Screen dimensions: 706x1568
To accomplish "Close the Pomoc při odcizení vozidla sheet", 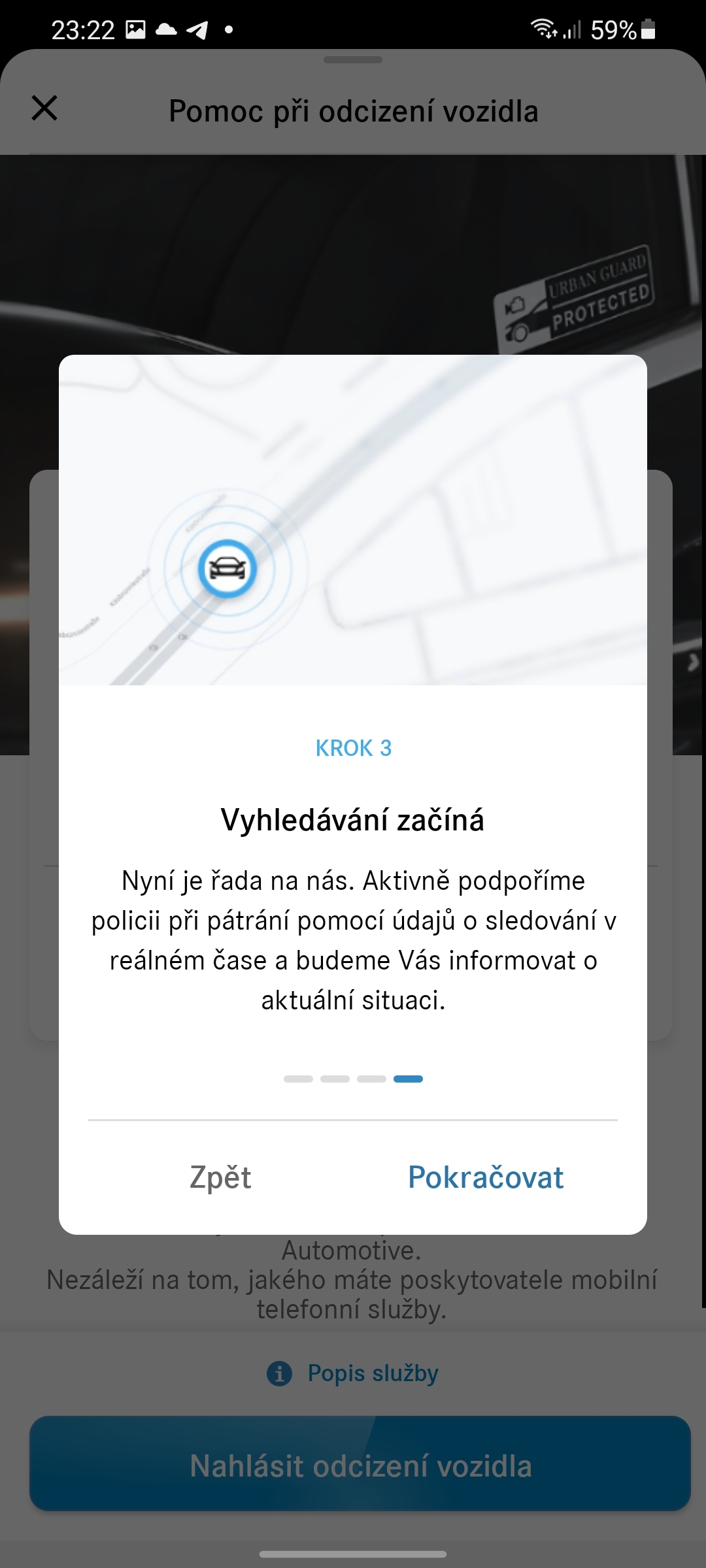I will [x=44, y=108].
